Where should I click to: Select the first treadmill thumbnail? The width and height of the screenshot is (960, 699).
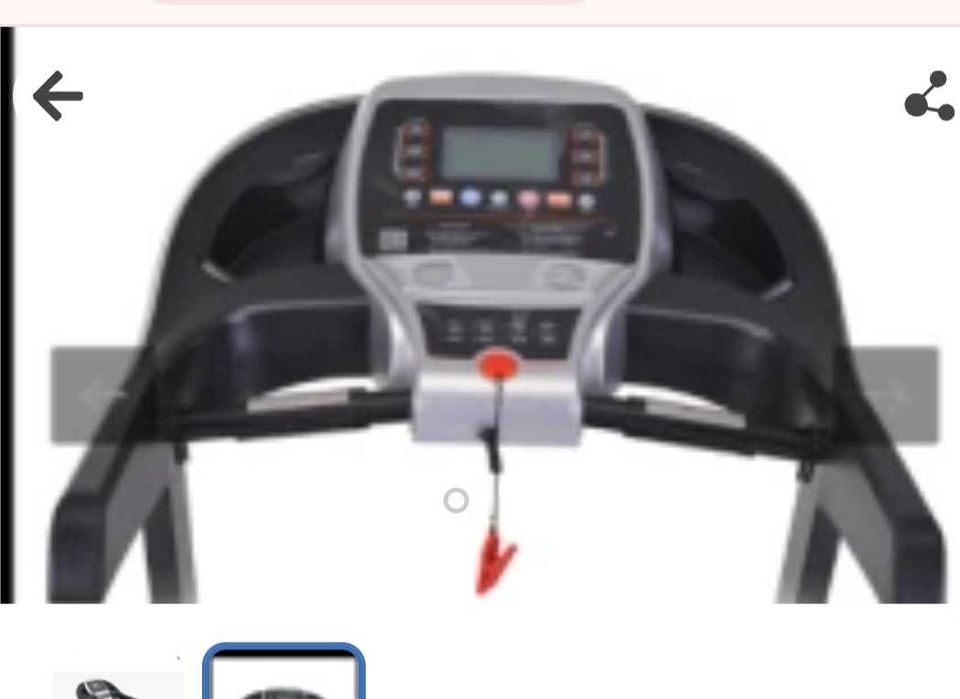click(x=118, y=684)
